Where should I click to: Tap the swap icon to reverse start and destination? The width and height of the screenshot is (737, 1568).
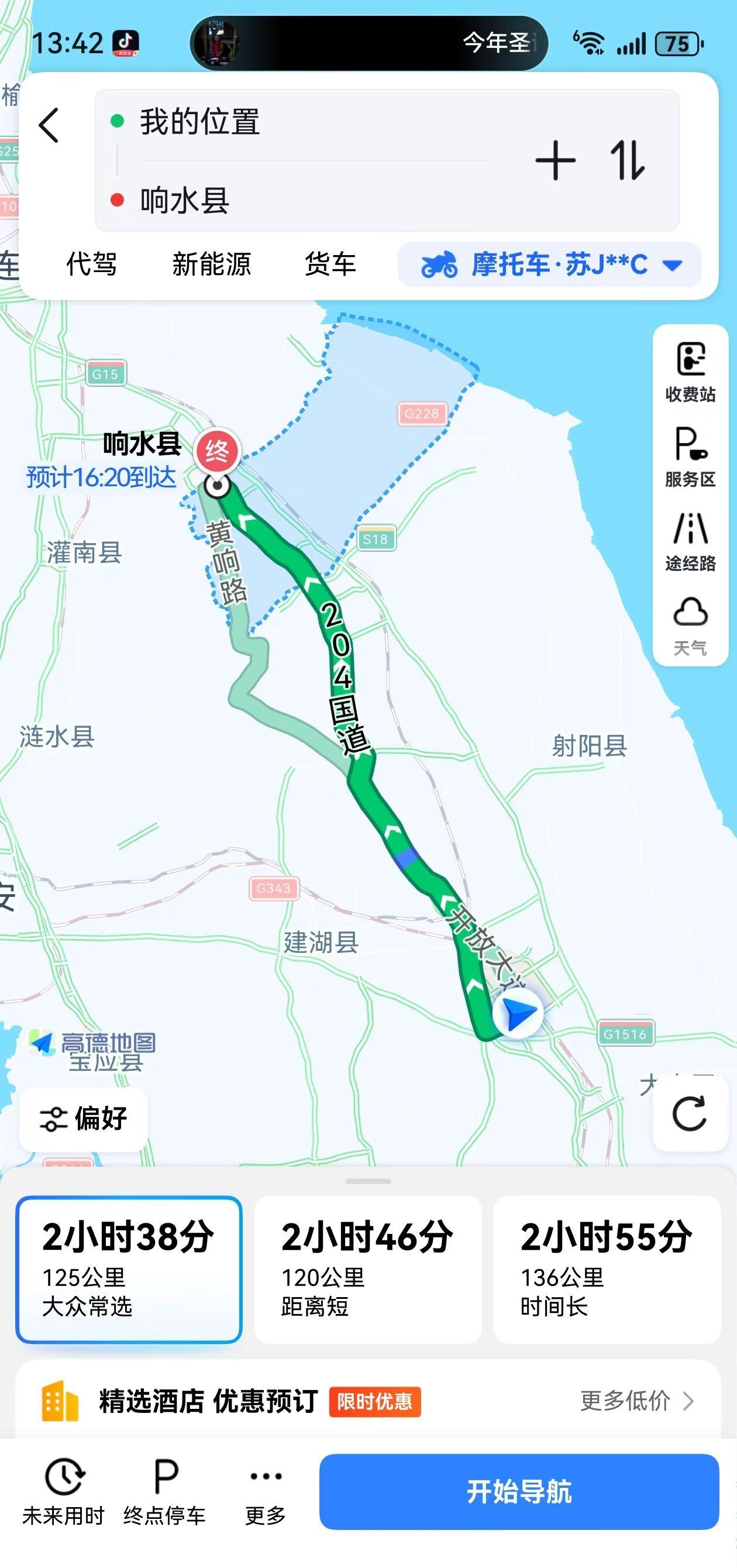click(627, 161)
